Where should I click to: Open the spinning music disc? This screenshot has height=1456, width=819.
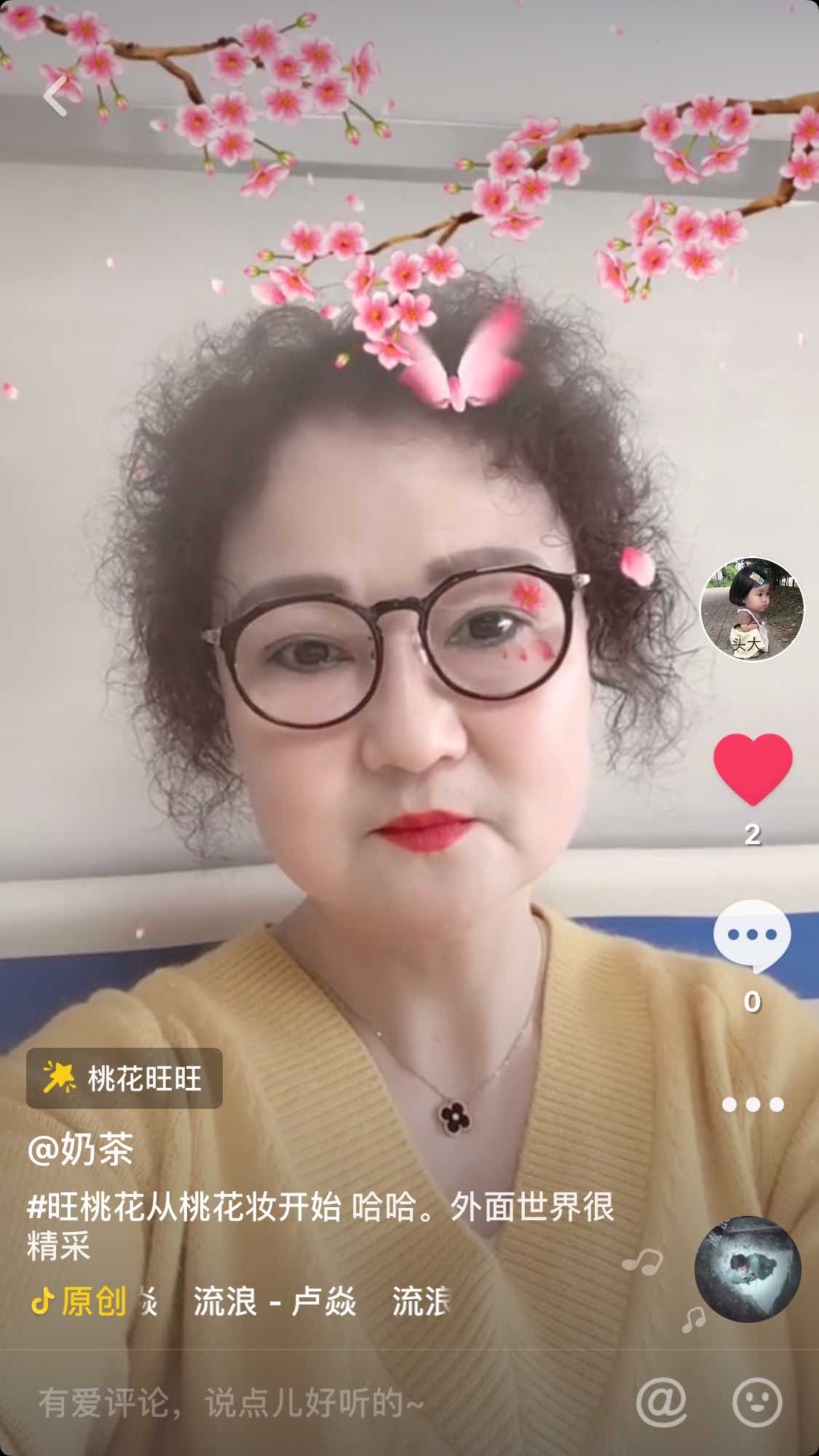748,1269
